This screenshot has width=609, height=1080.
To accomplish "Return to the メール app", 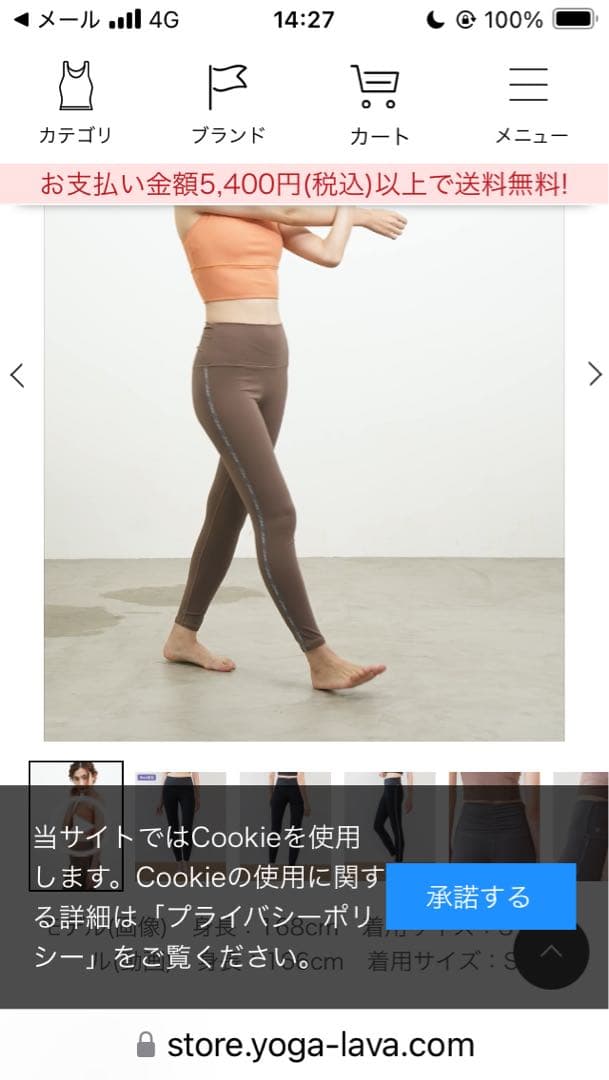I will coord(58,19).
